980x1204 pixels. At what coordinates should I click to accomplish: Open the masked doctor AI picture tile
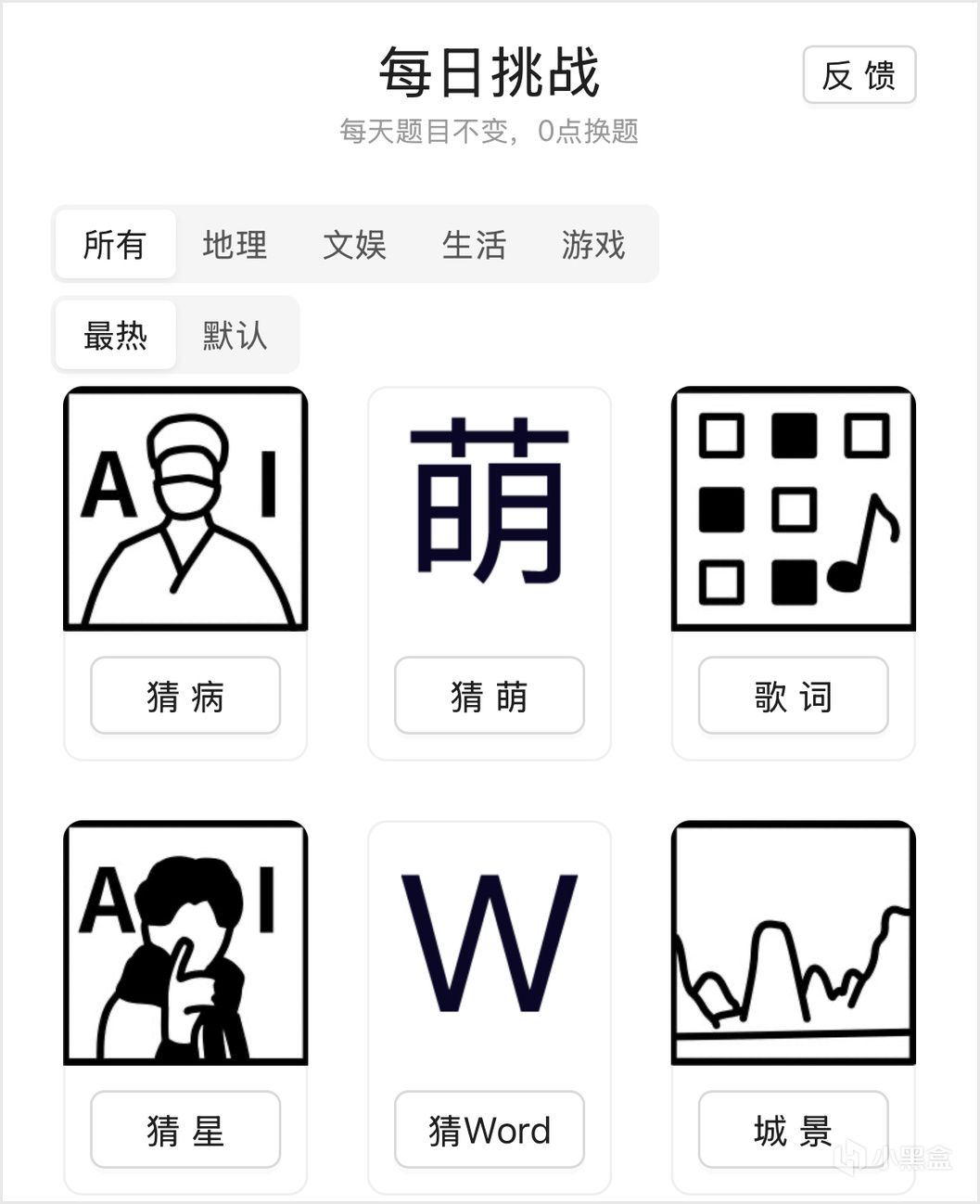185,508
